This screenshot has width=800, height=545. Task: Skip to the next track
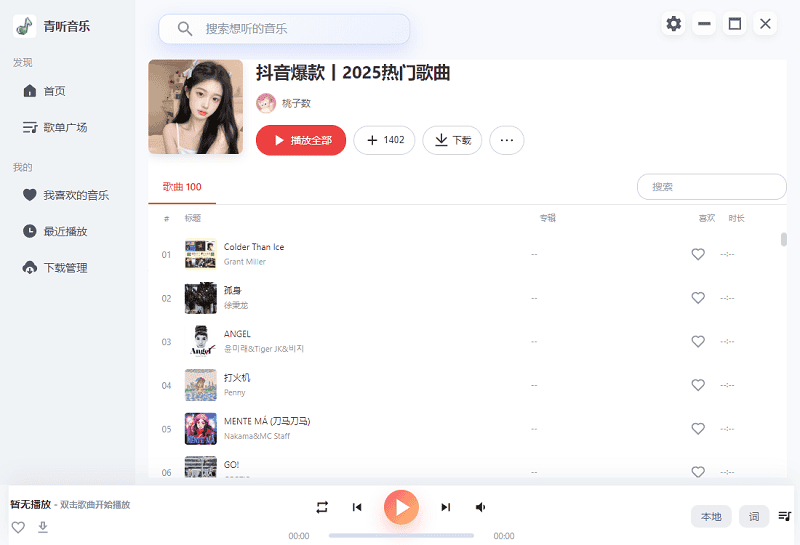tap(445, 507)
